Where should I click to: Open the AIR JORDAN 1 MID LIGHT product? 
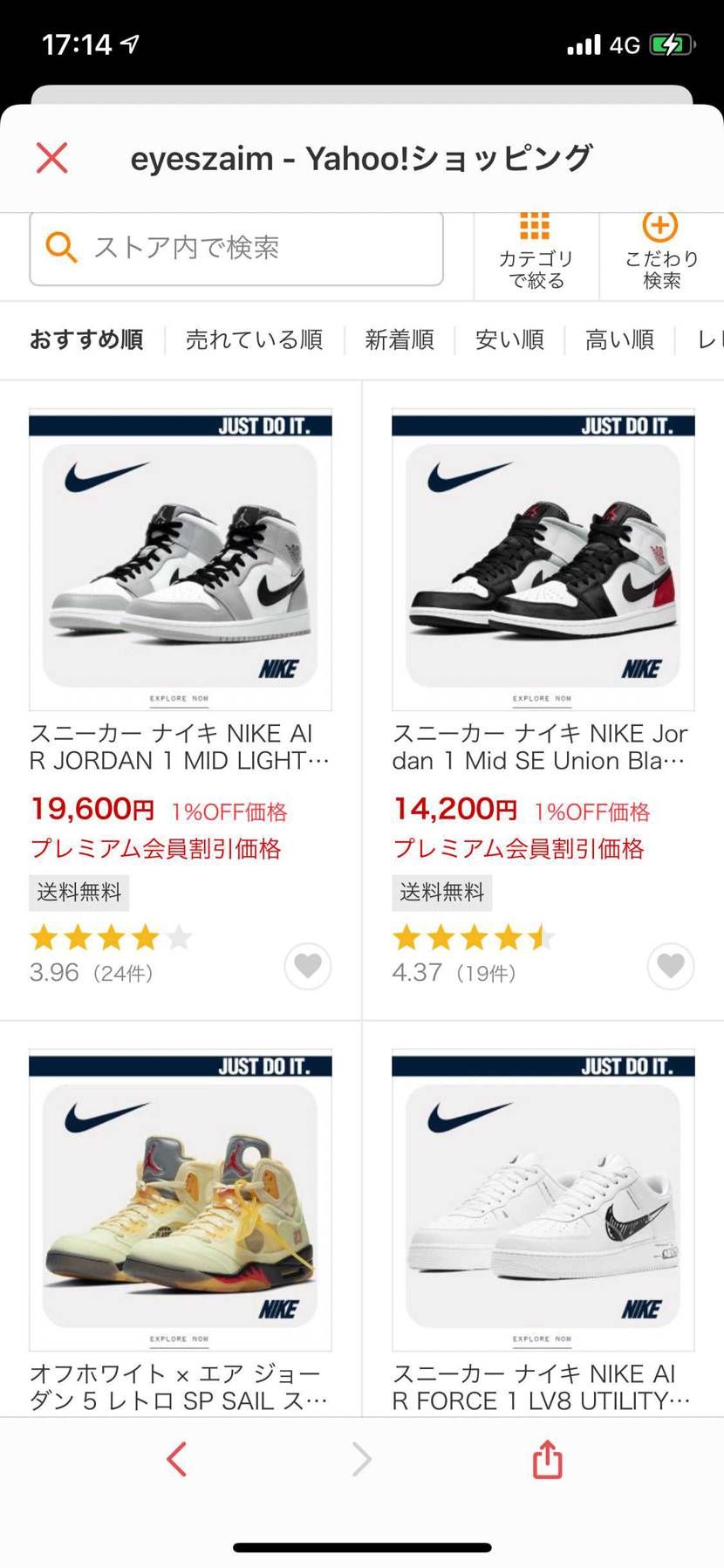click(x=180, y=559)
